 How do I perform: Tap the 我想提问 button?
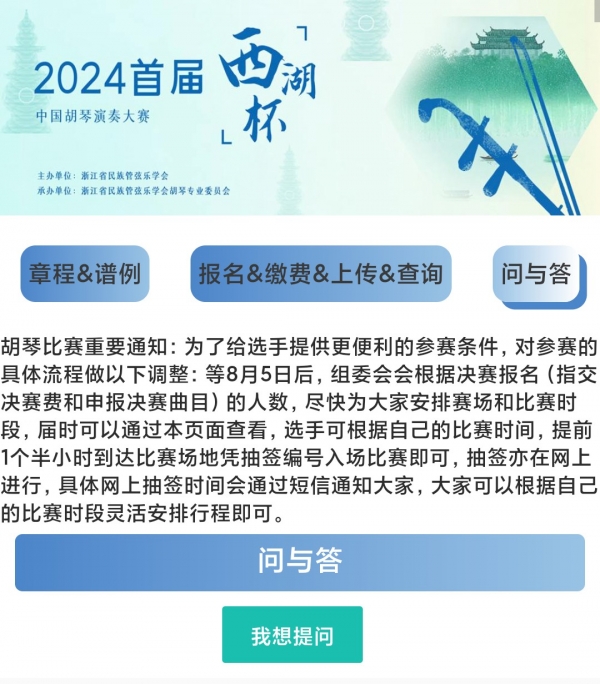(x=292, y=635)
